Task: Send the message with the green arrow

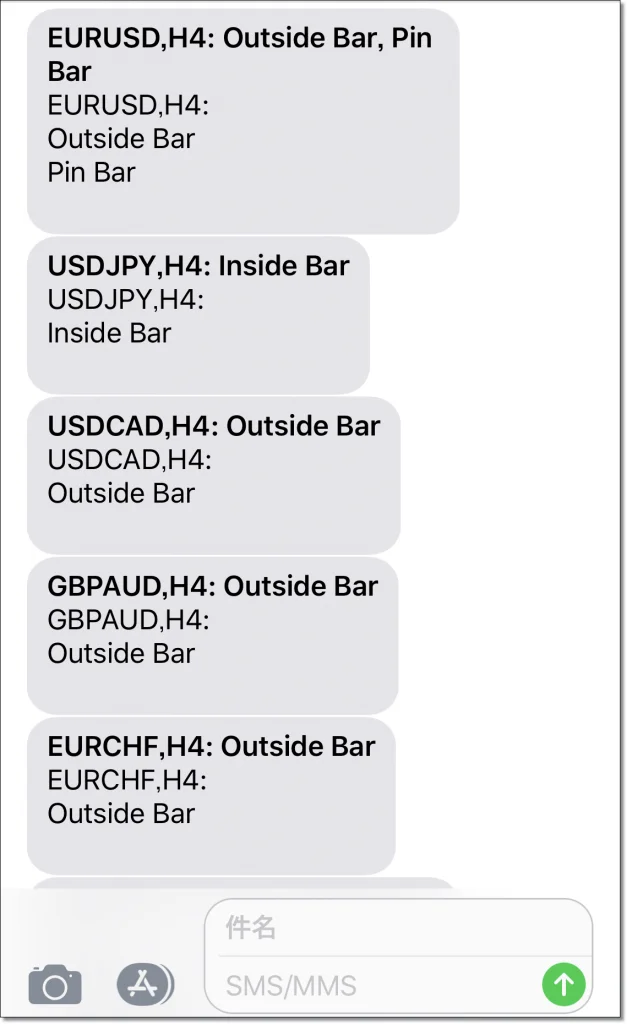Action: point(564,984)
